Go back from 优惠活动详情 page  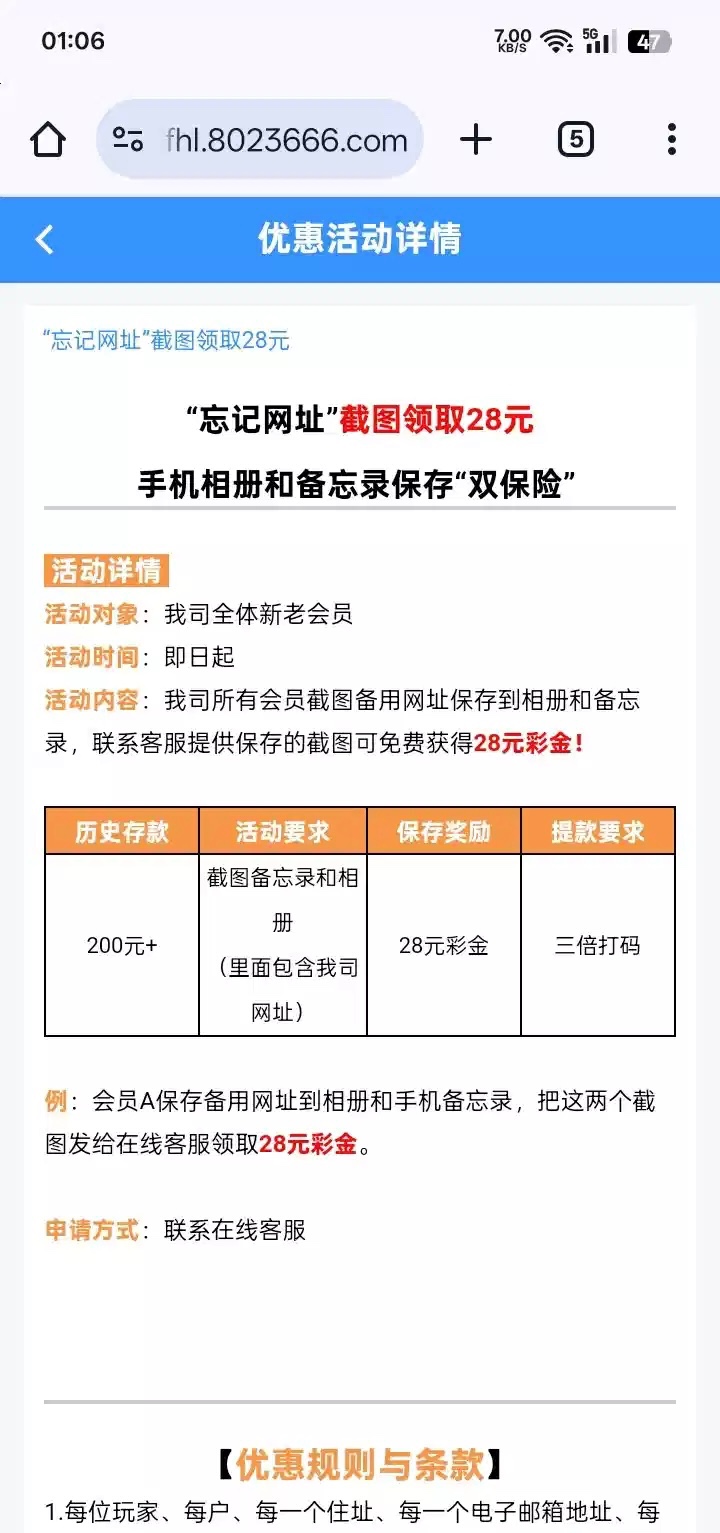tap(44, 240)
